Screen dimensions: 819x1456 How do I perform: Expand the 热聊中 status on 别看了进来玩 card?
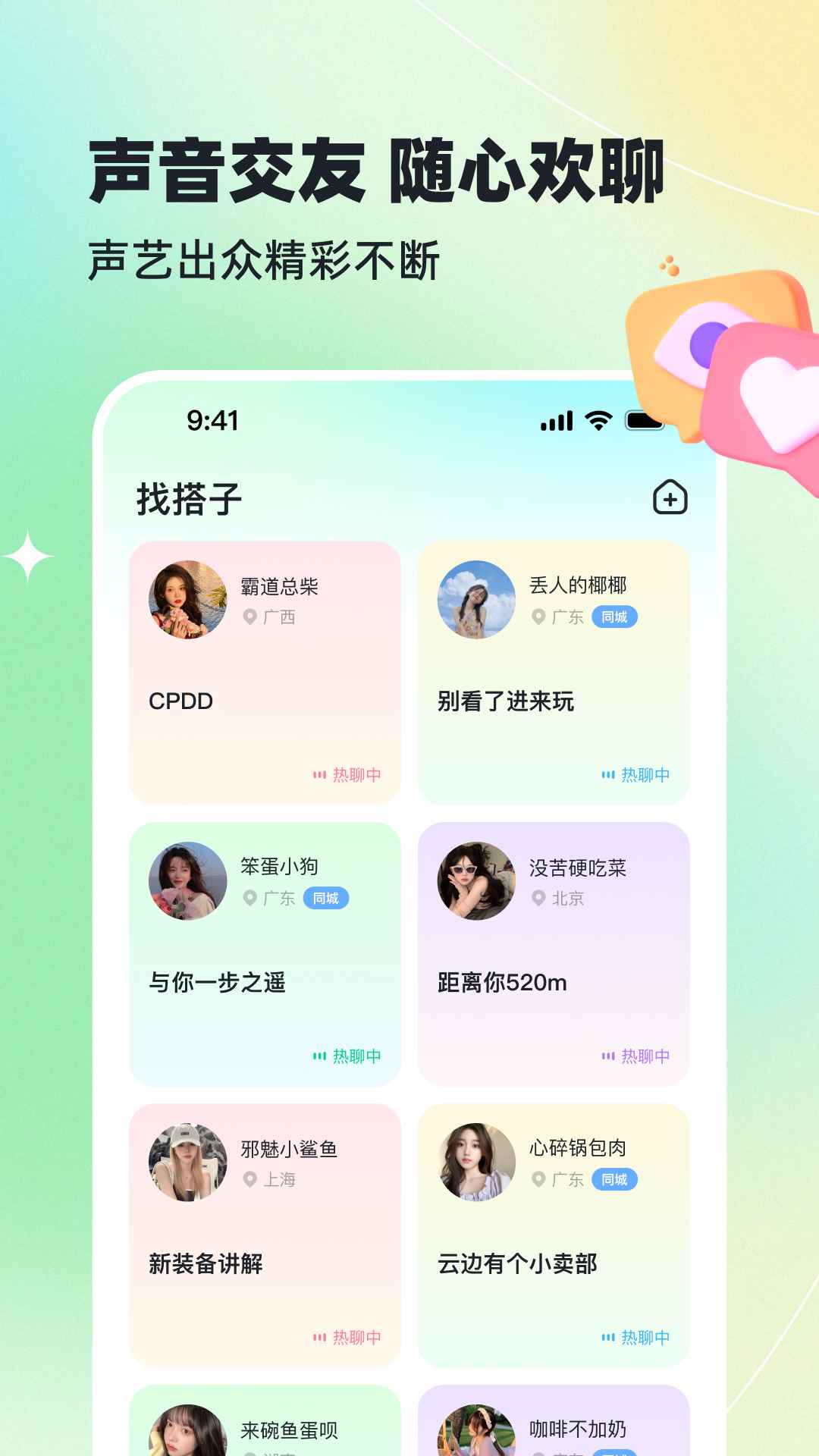point(645,774)
